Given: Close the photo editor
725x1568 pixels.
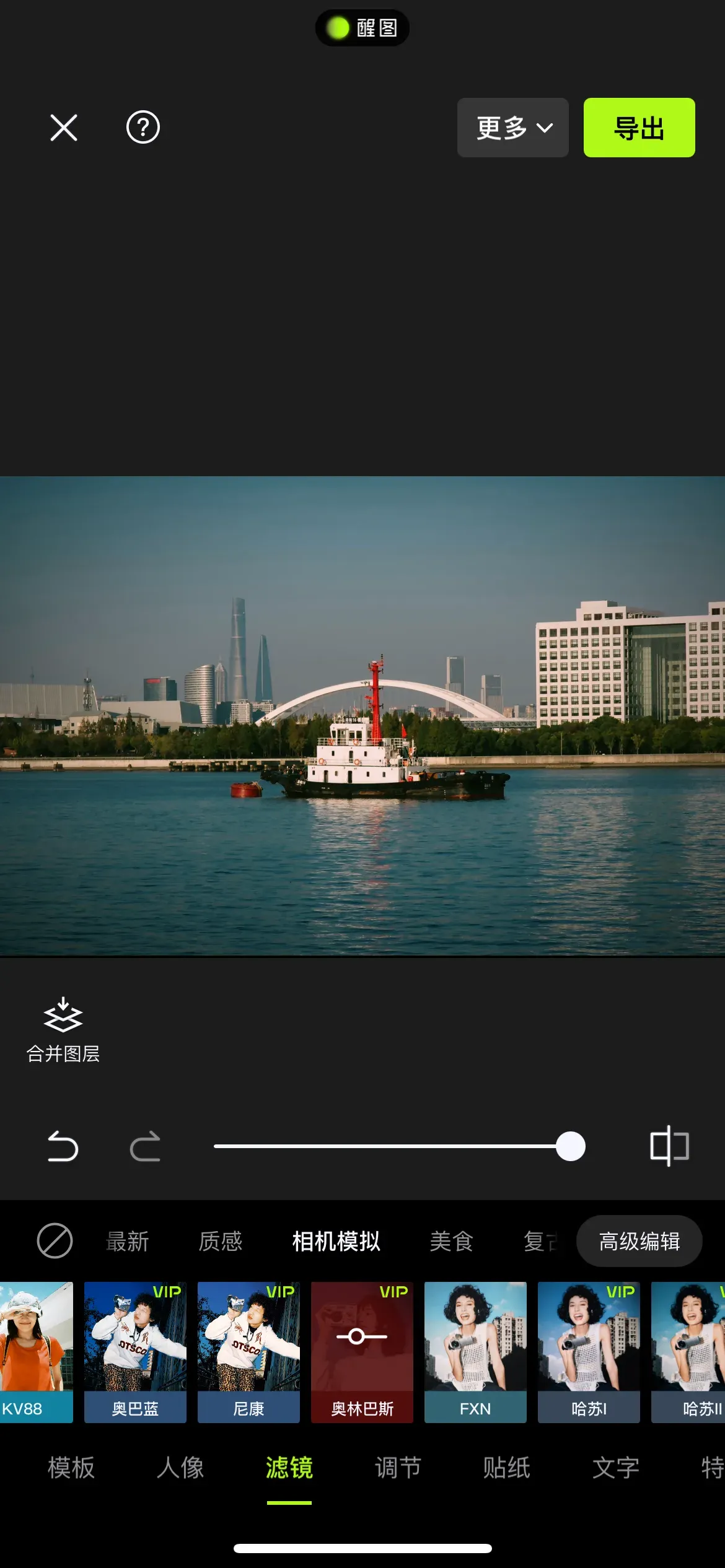Looking at the screenshot, I should pyautogui.click(x=64, y=128).
